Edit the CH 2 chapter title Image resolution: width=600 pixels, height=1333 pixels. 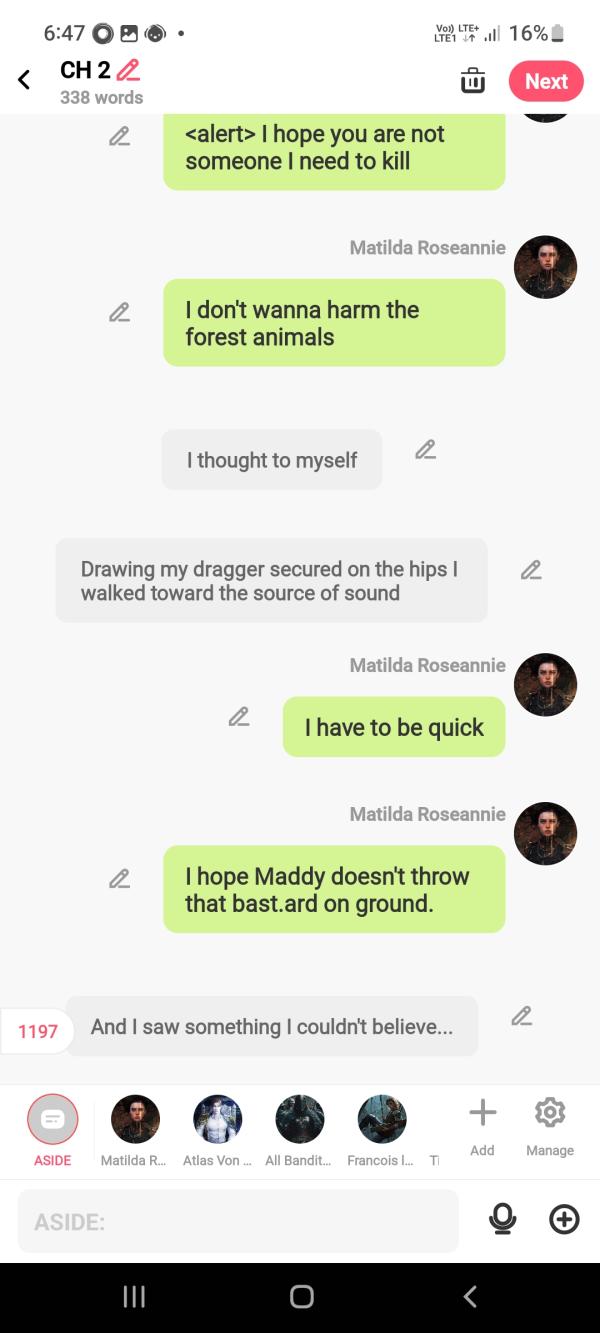(x=128, y=71)
